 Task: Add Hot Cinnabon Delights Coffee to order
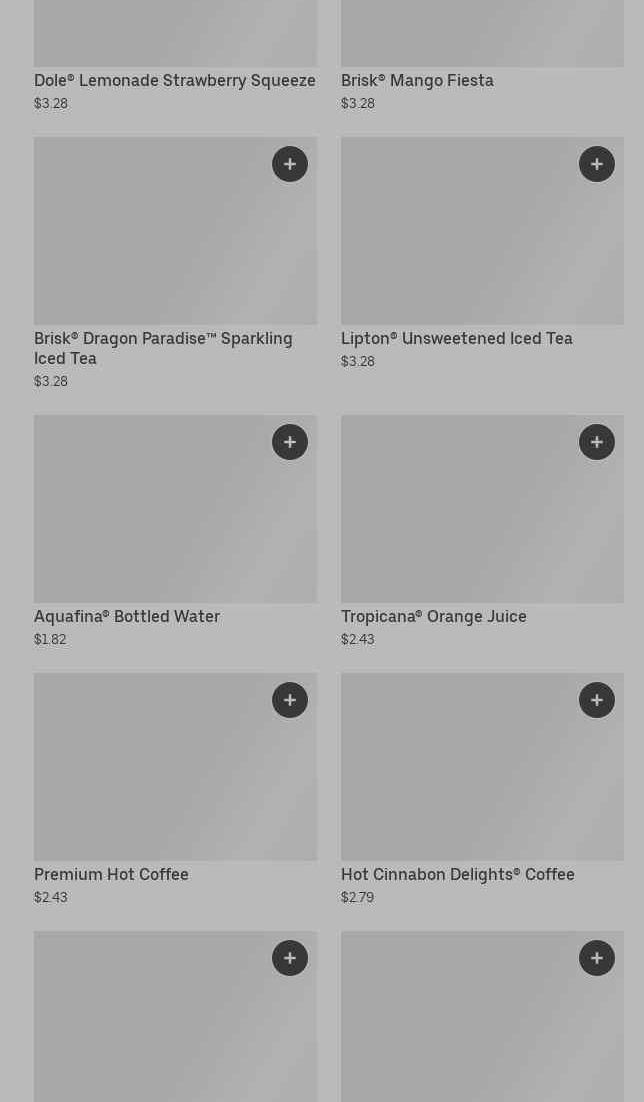coord(597,700)
